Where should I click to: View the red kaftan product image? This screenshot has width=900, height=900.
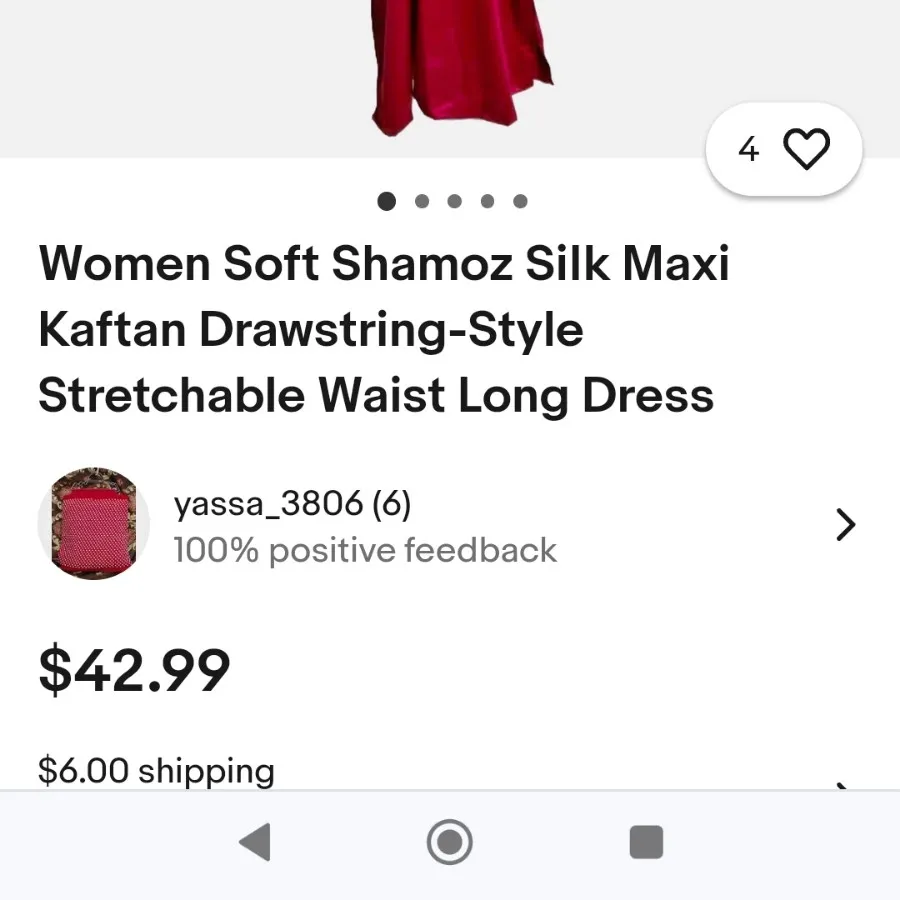460,65
